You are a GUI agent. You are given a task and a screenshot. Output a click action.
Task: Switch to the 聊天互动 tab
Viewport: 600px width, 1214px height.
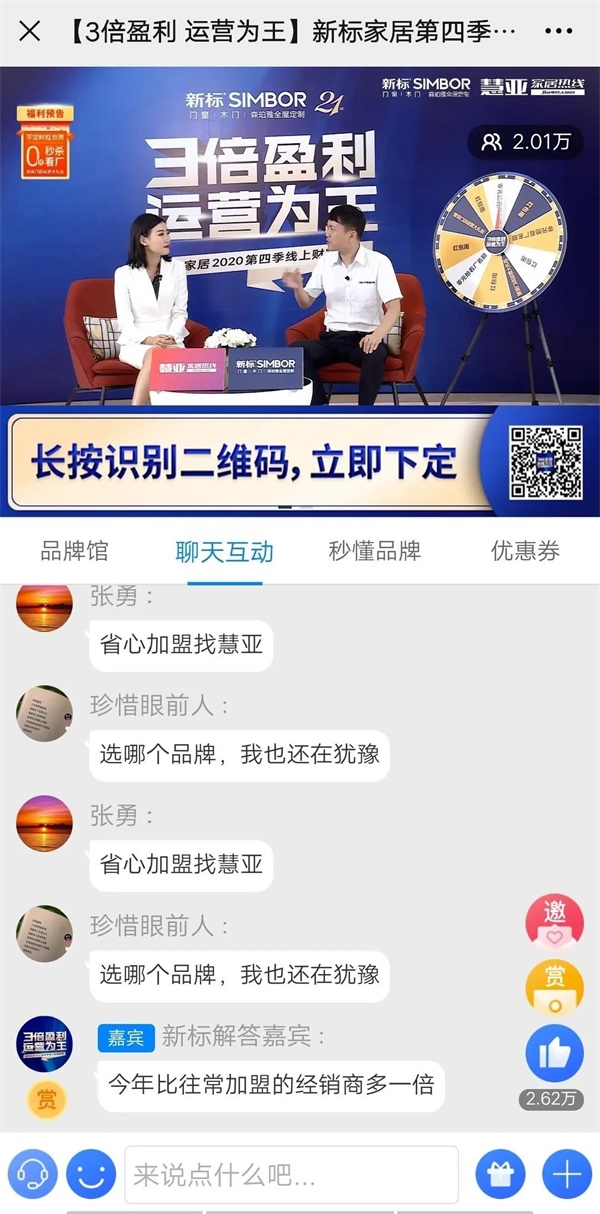tap(224, 551)
